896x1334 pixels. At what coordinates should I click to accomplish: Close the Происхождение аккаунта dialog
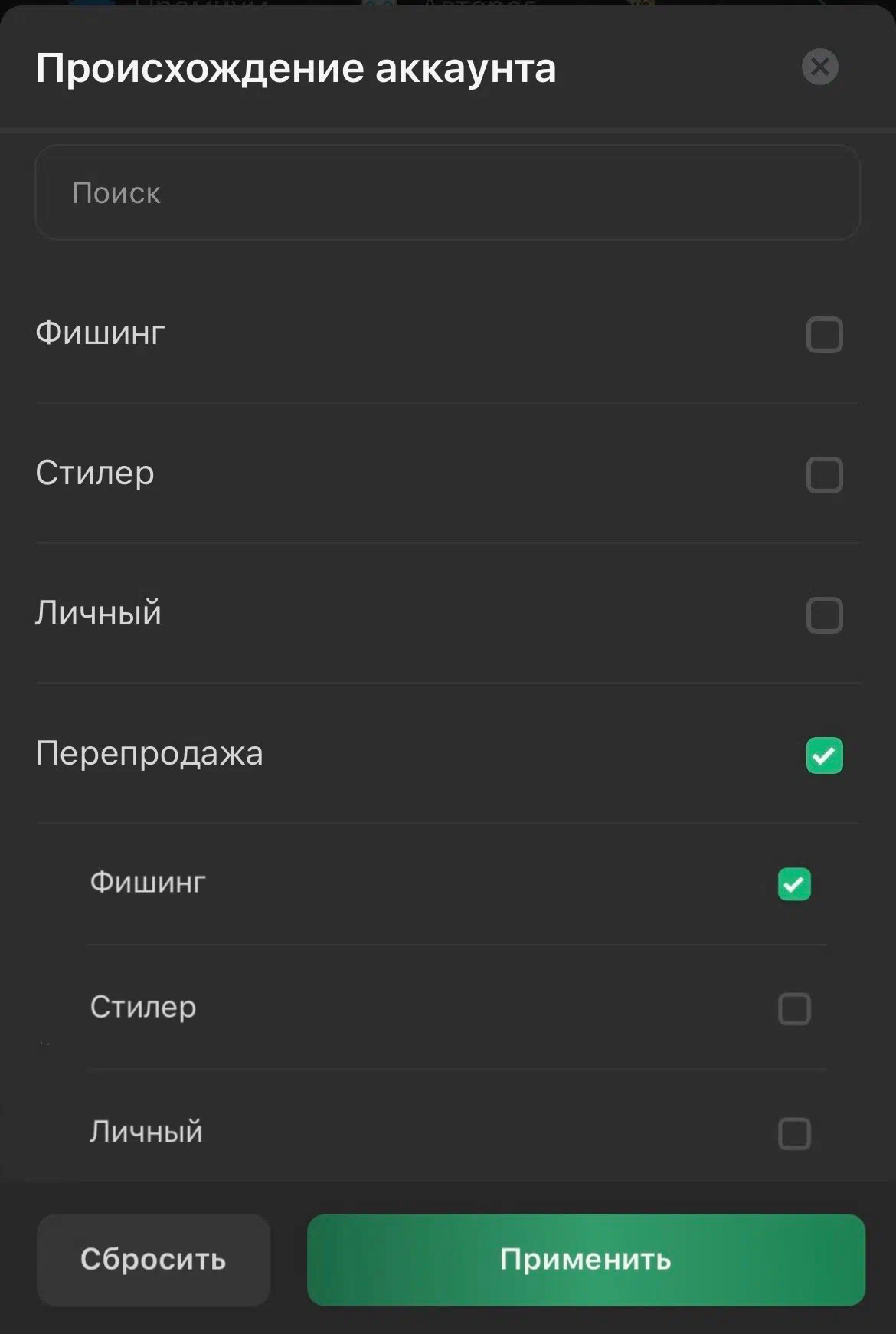point(819,67)
